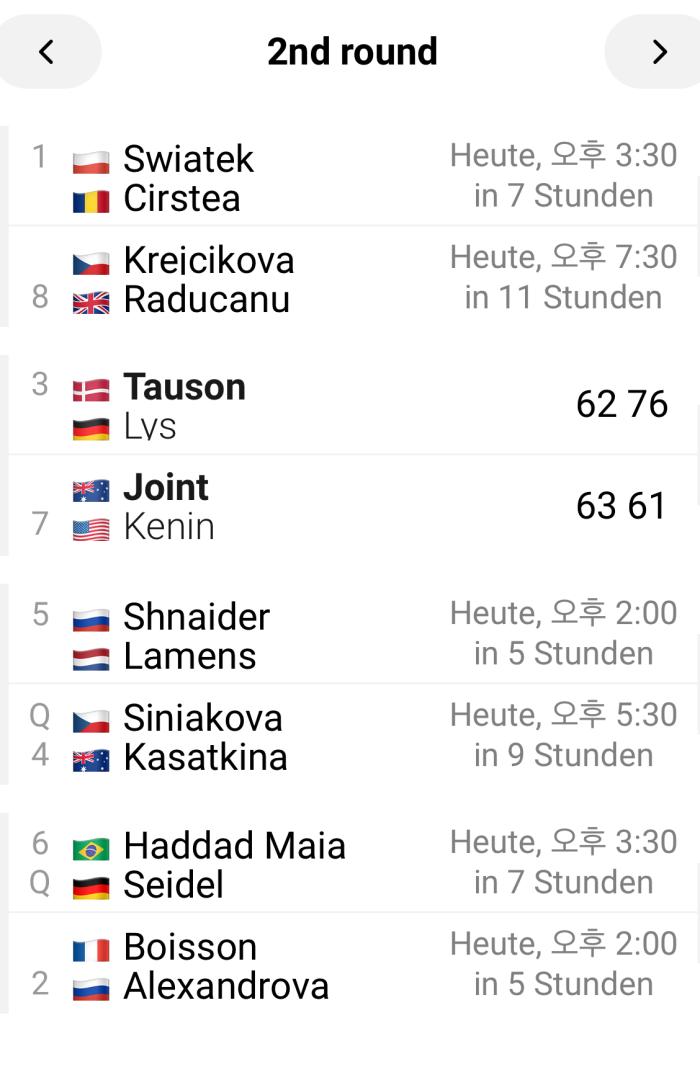View Tauson vs Lys match details
Screen dimensions: 700x1067
350,405
